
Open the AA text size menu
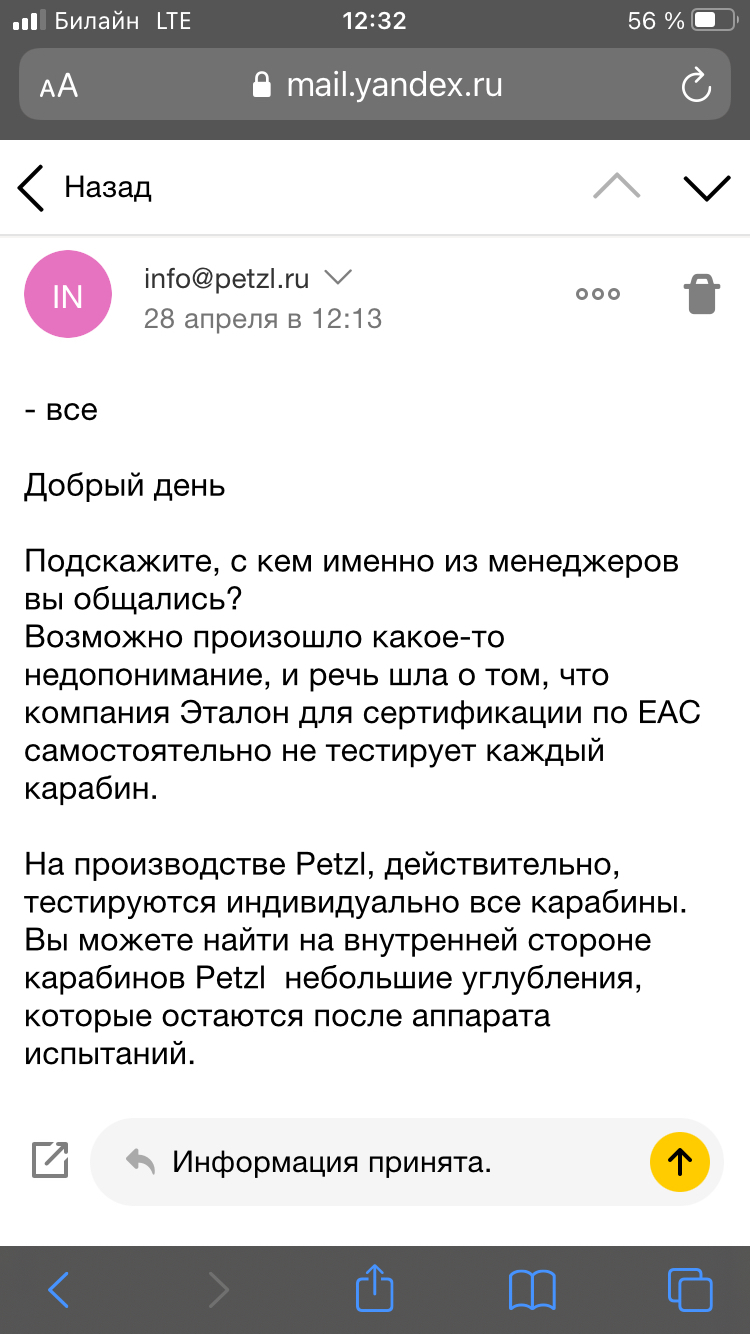pyautogui.click(x=59, y=87)
